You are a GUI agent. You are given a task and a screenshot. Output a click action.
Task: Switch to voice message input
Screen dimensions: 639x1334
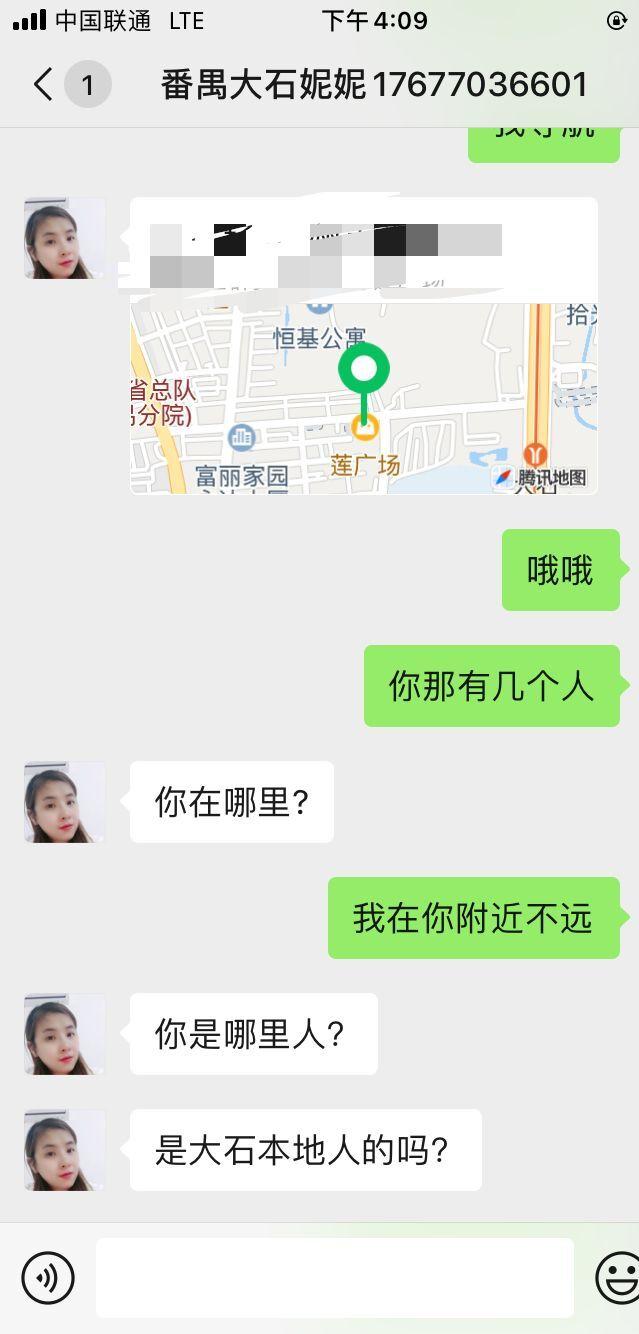click(48, 1277)
